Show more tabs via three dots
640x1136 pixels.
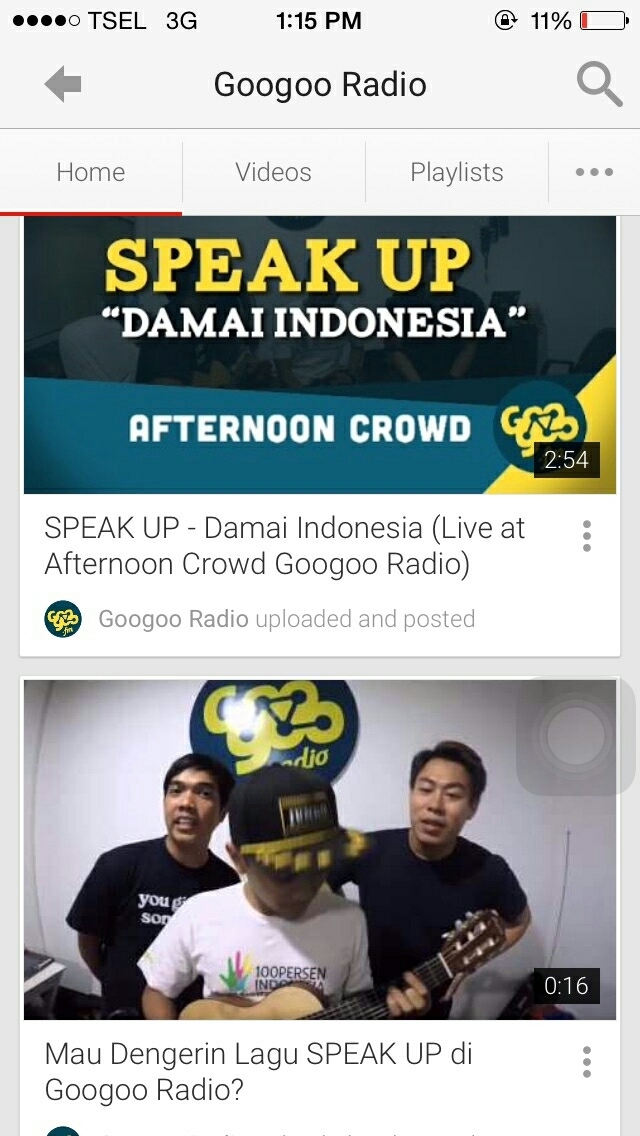click(594, 172)
